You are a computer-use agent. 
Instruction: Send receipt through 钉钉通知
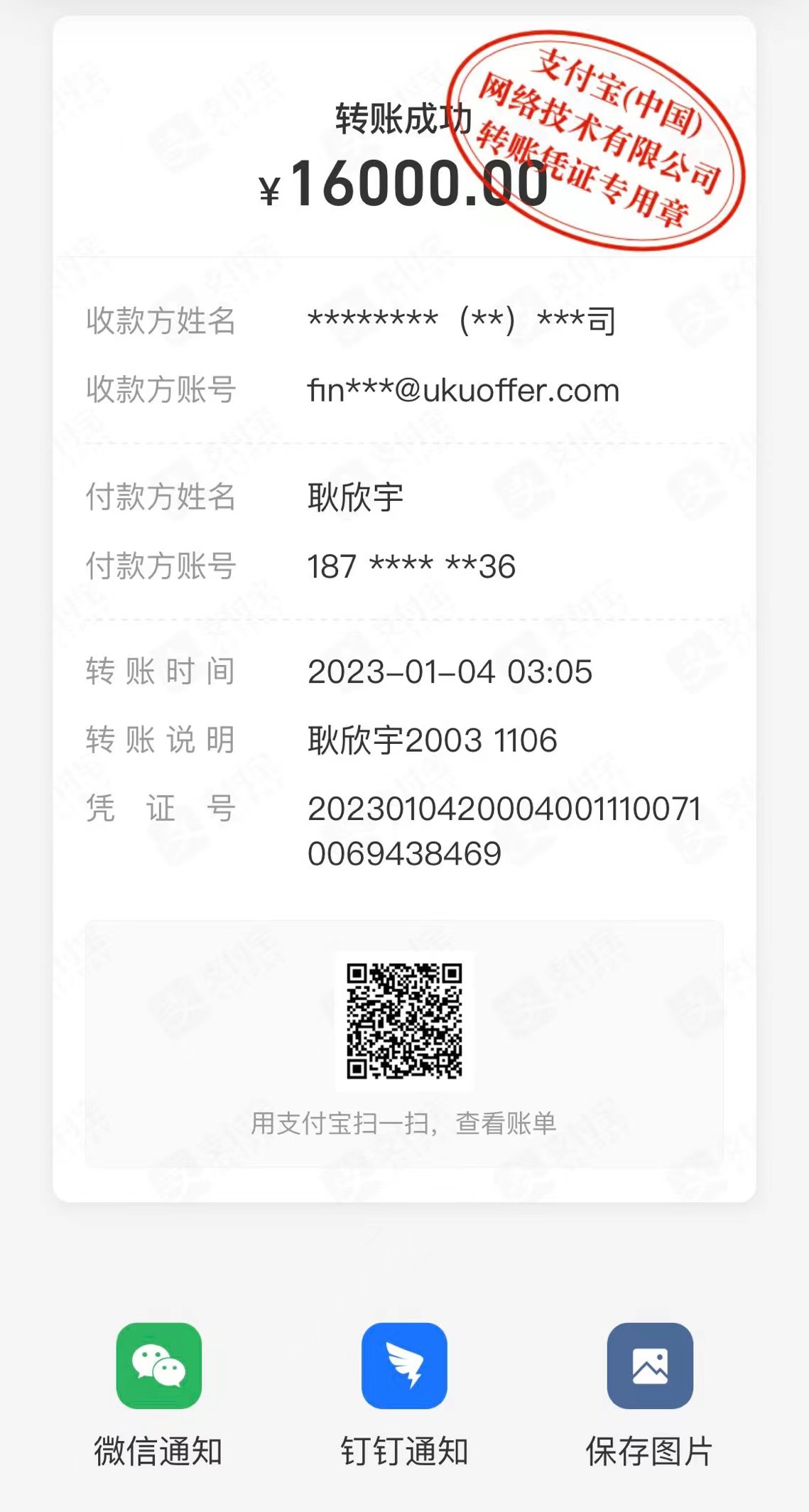pos(404,1365)
